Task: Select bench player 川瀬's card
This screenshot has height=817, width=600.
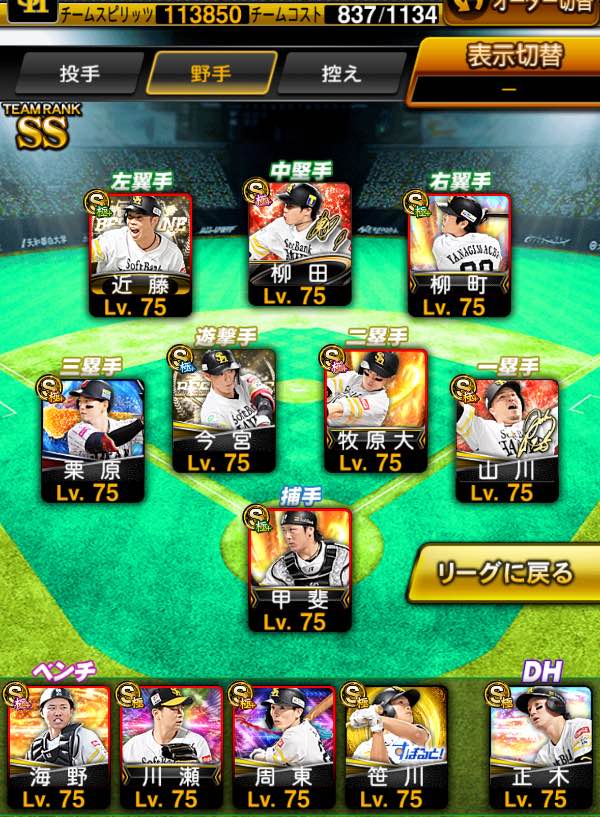Action: coord(171,748)
